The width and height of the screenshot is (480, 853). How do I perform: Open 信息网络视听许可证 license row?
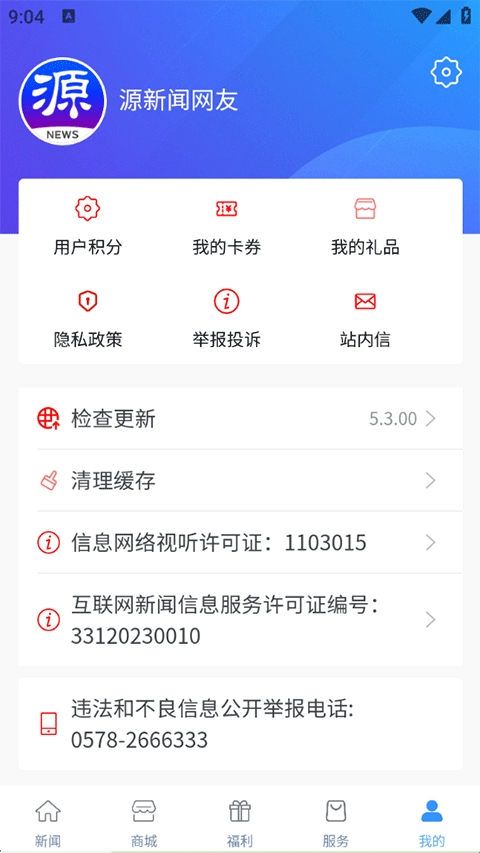(x=241, y=542)
